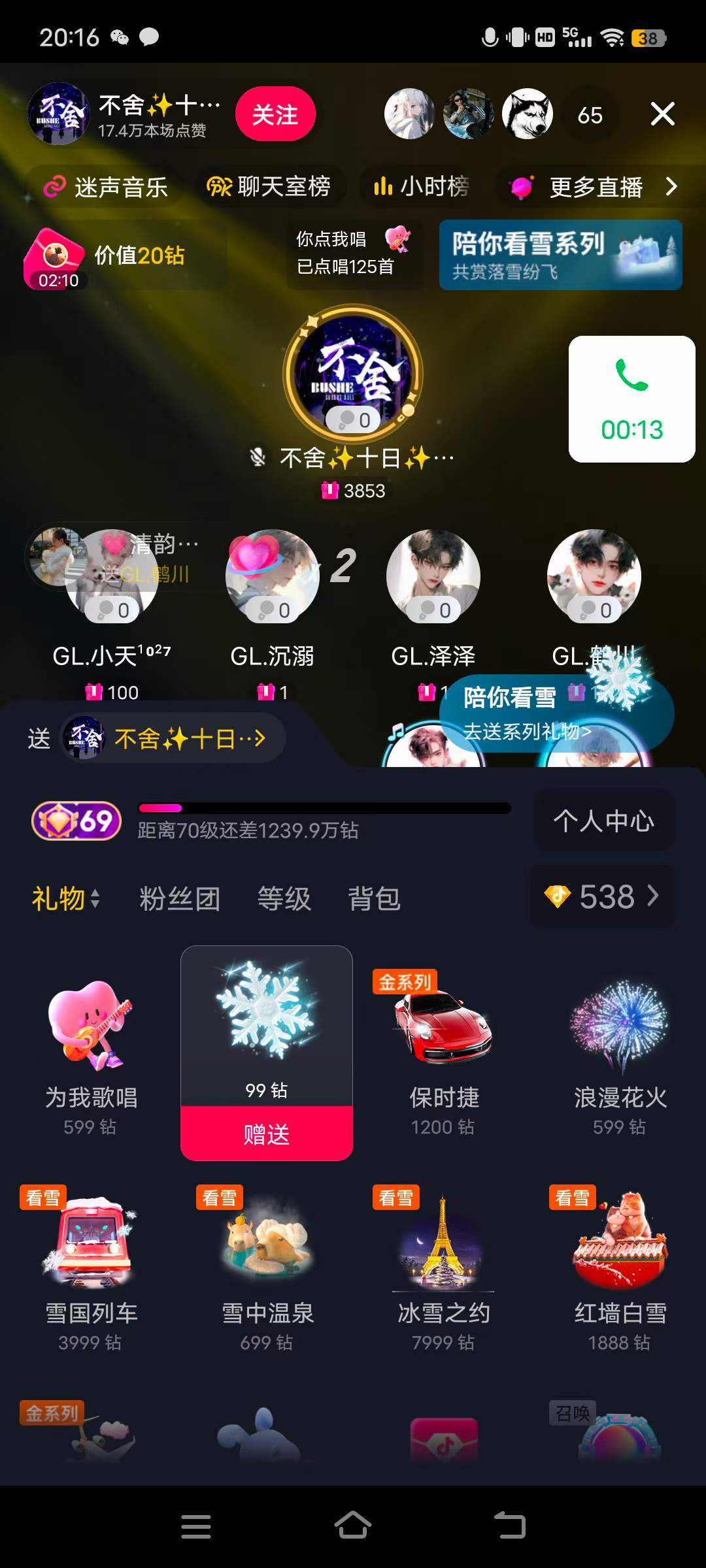The height and width of the screenshot is (1568, 706).
Task: Switch to the 粉丝团 tab
Action: 179,899
